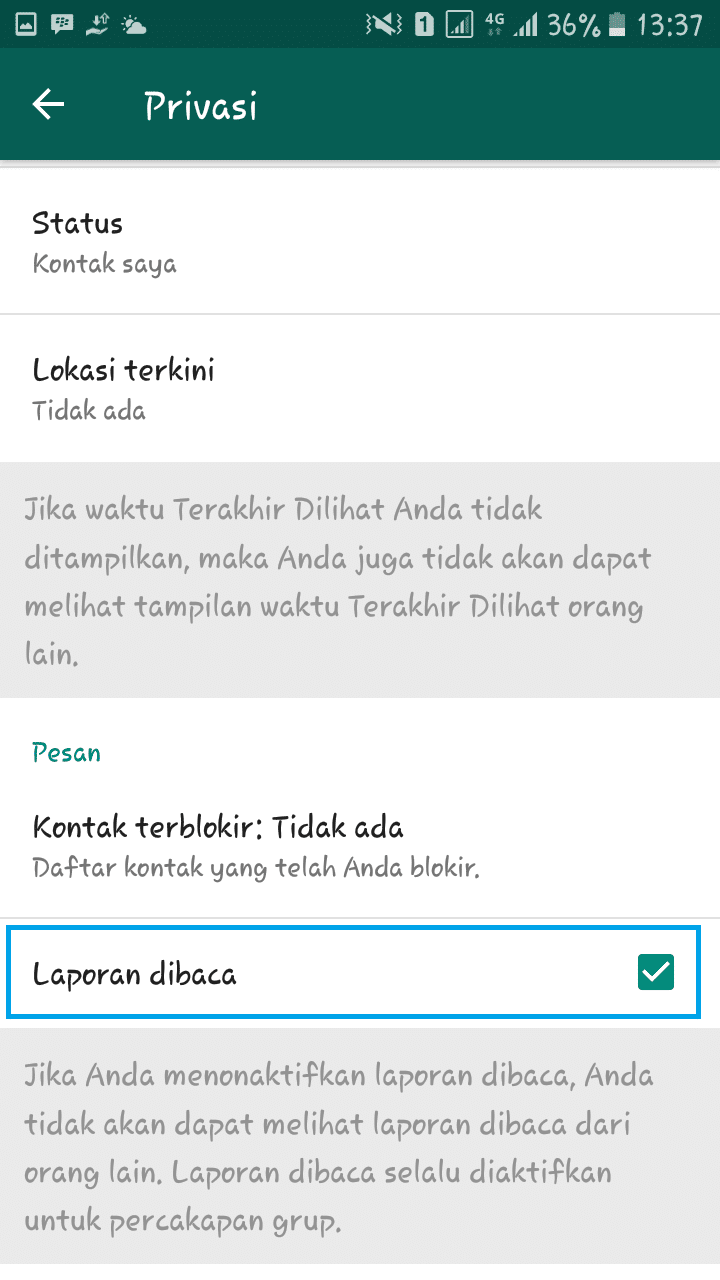
Task: Uncheck the Laporan dibaca checkbox
Action: tap(656, 972)
